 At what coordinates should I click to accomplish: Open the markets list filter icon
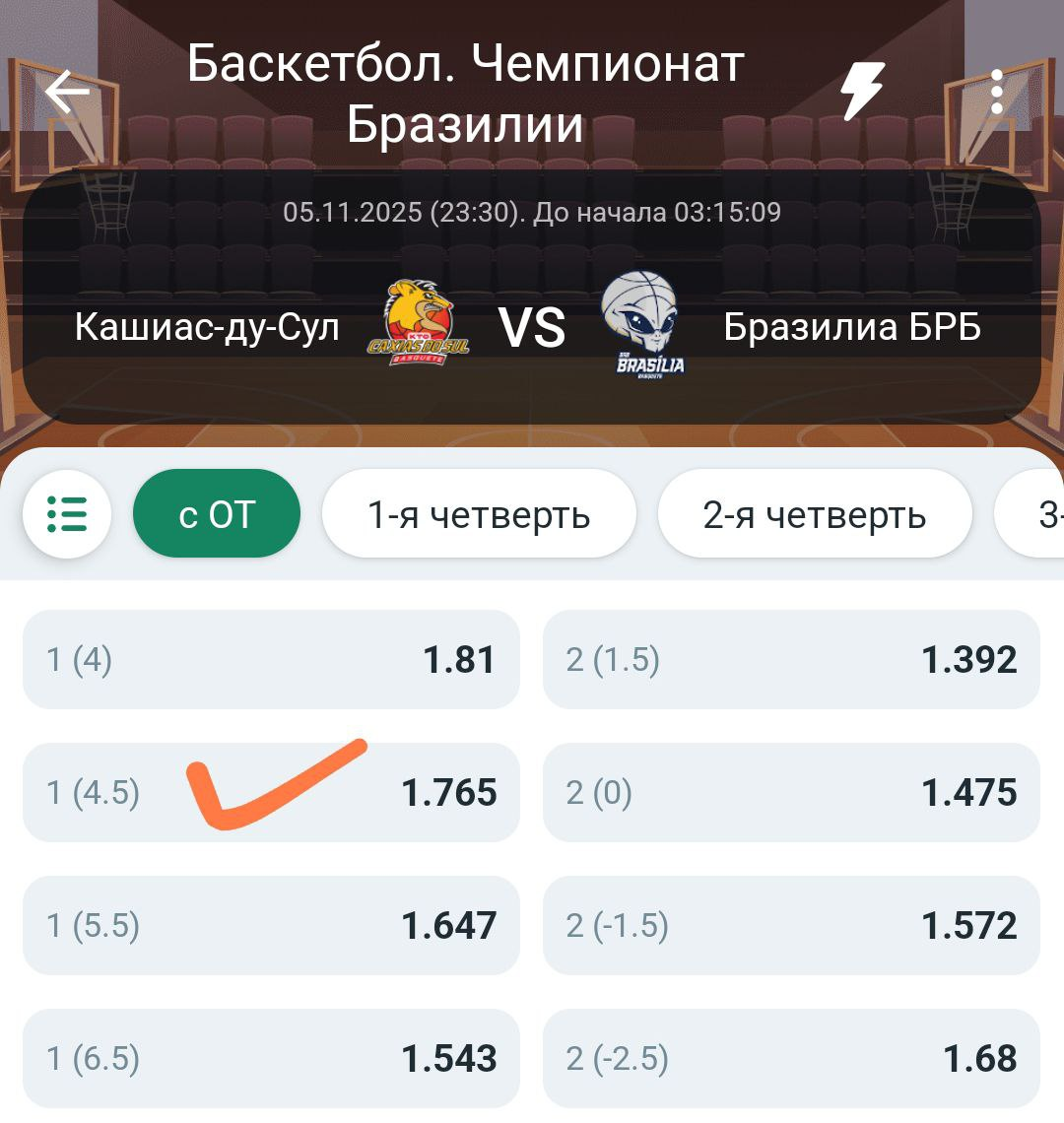[x=67, y=514]
